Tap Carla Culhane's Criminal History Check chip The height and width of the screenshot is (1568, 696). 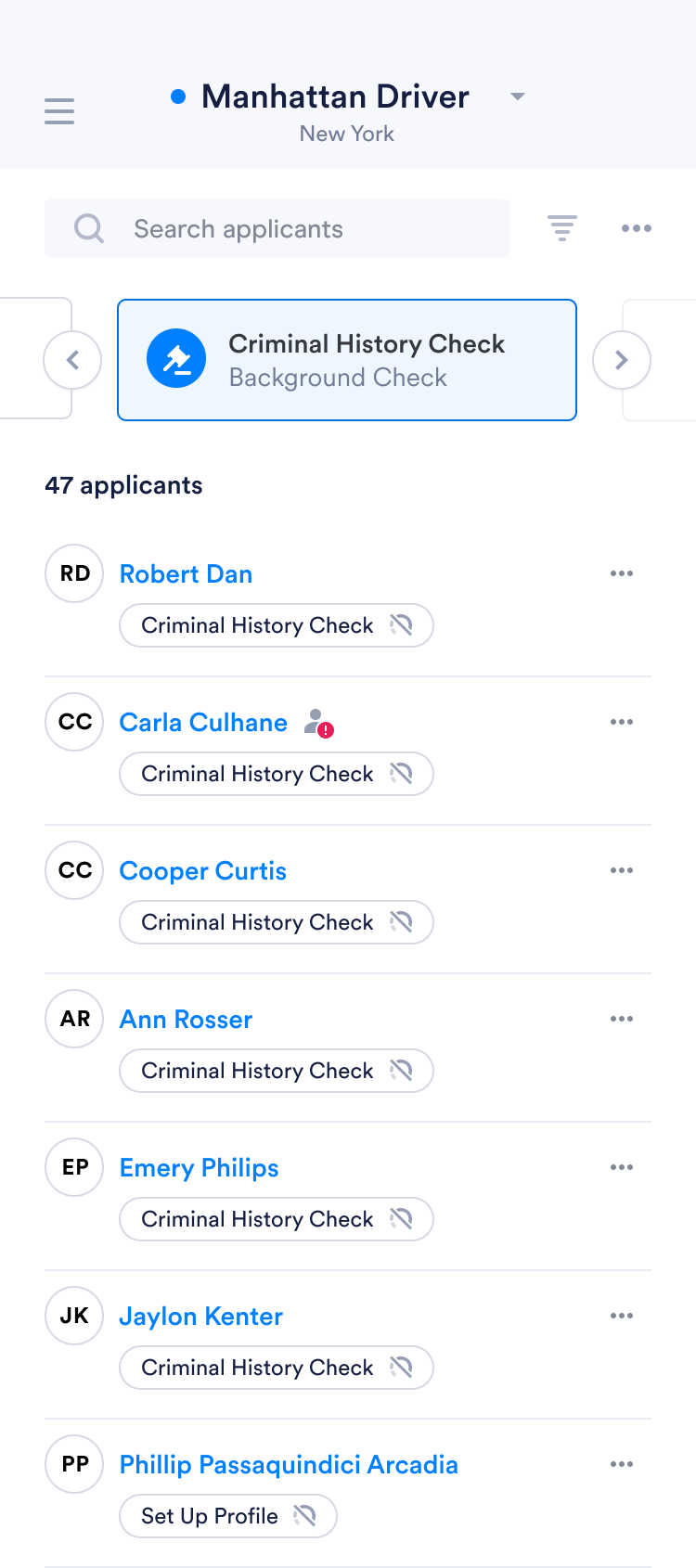(276, 774)
